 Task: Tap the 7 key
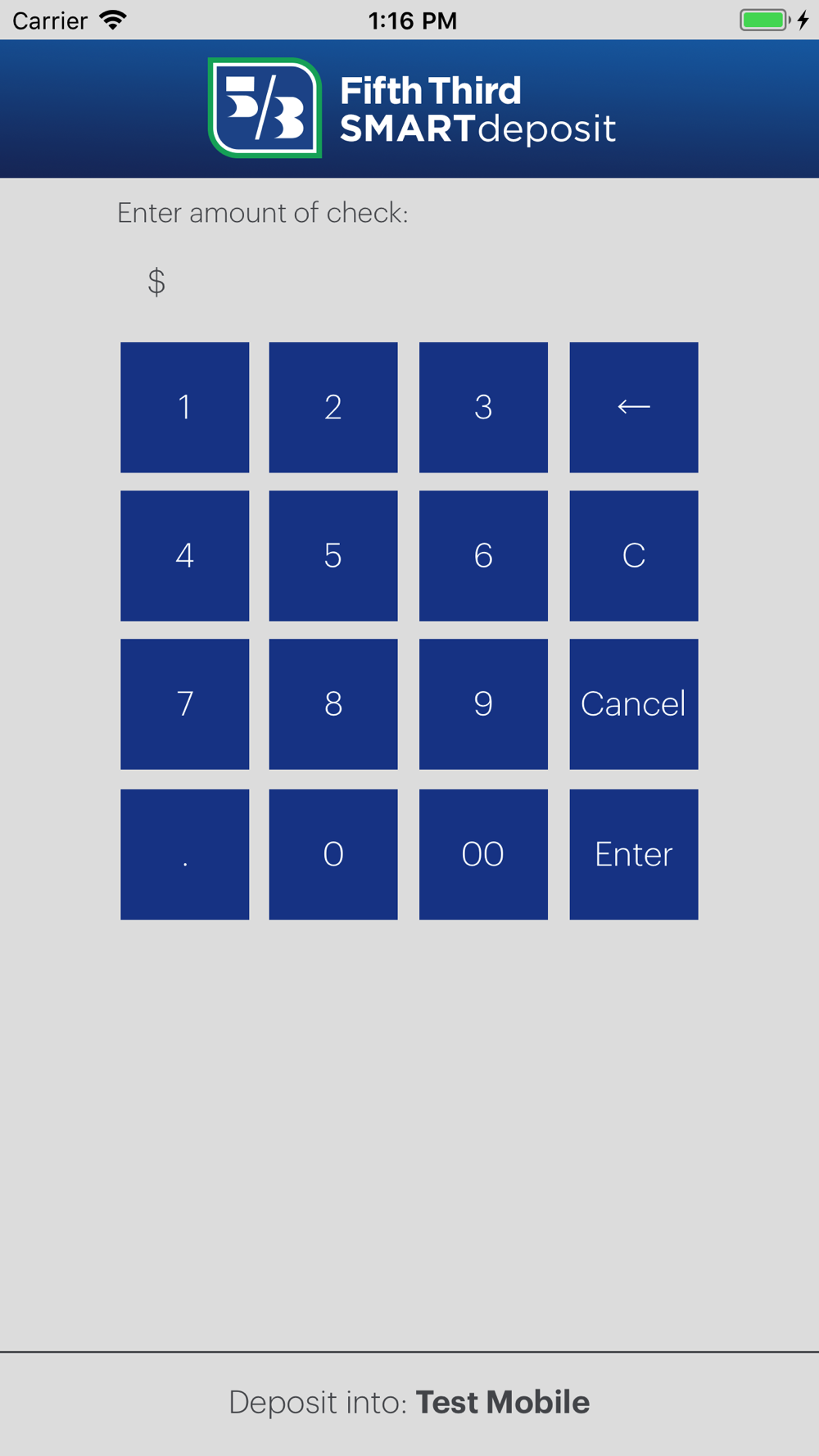pos(184,704)
